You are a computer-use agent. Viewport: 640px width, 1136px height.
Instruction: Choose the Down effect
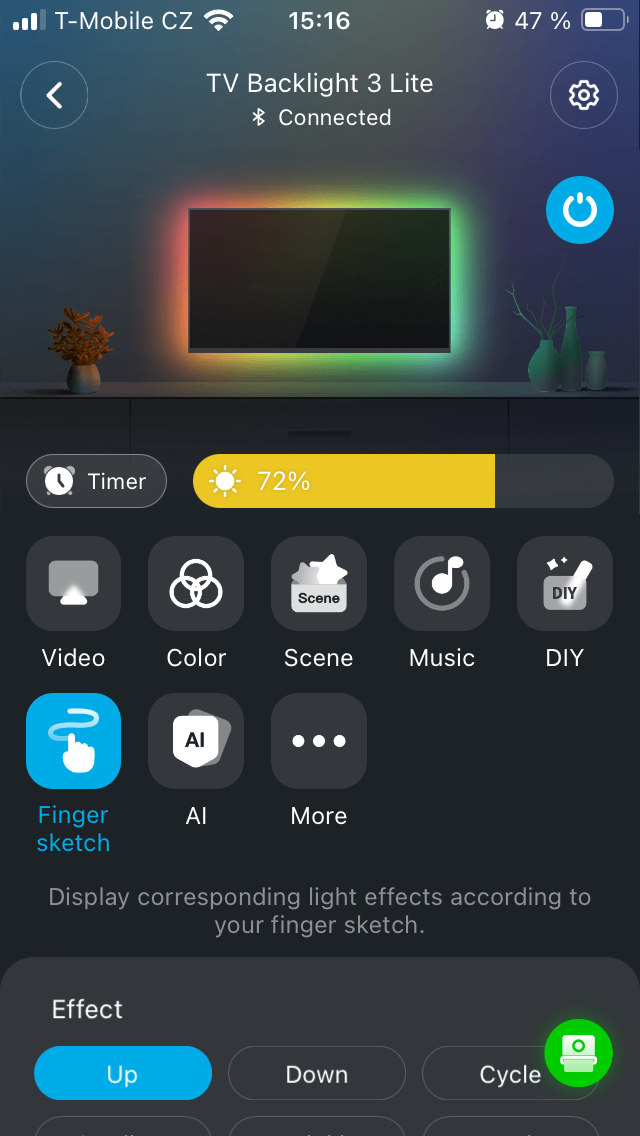(x=317, y=1074)
